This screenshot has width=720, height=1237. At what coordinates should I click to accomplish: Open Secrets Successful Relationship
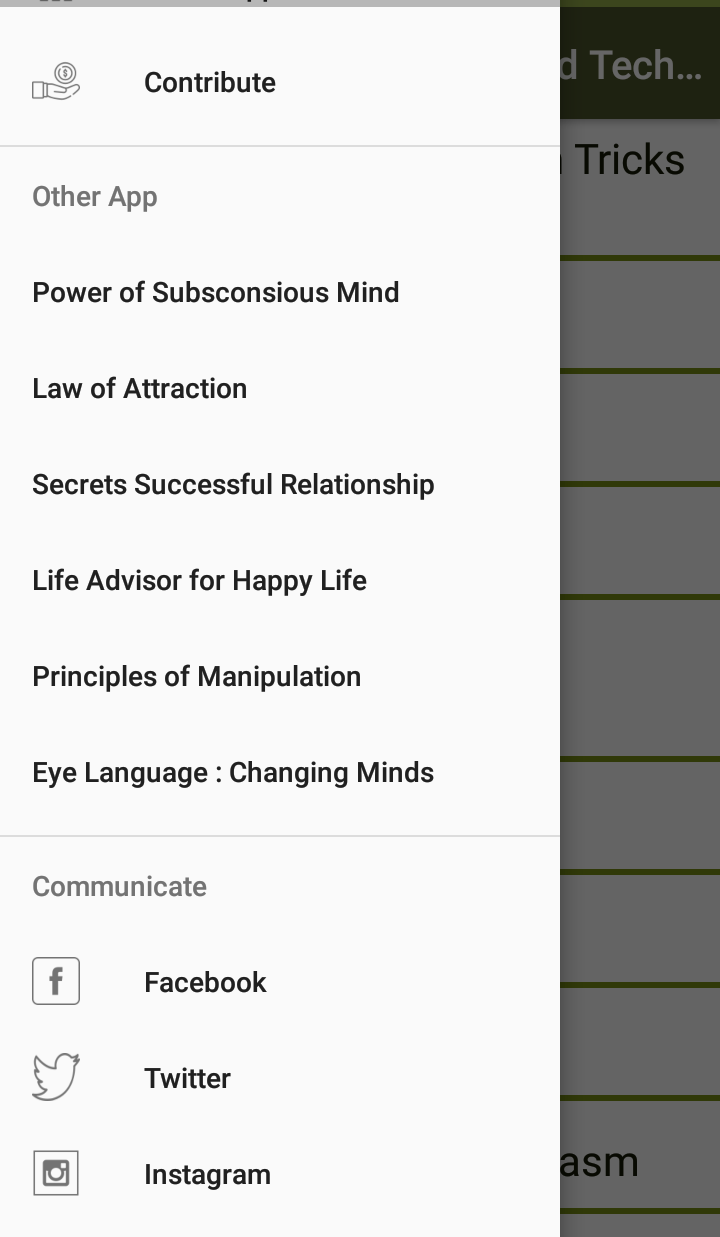pyautogui.click(x=280, y=484)
